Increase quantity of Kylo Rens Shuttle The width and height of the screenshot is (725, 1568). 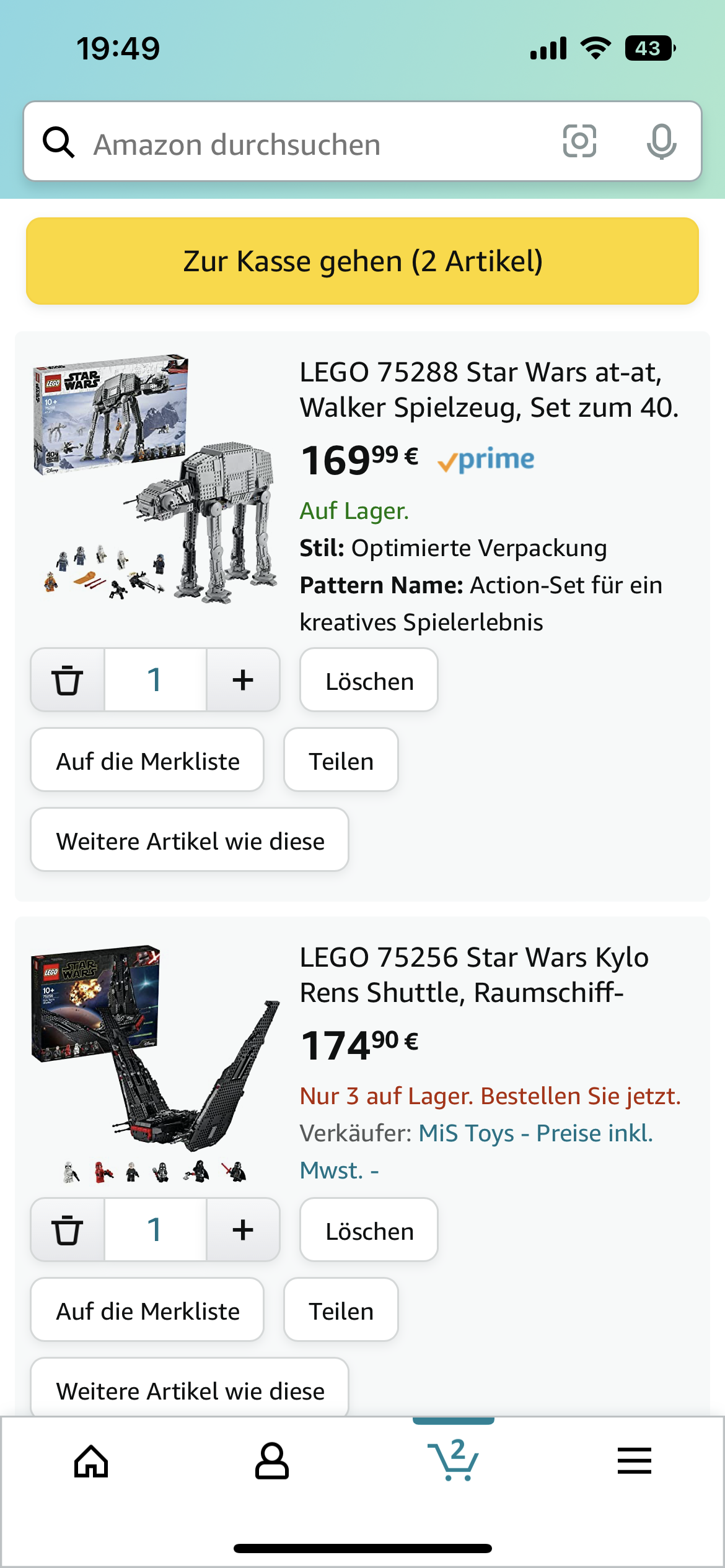click(242, 1230)
